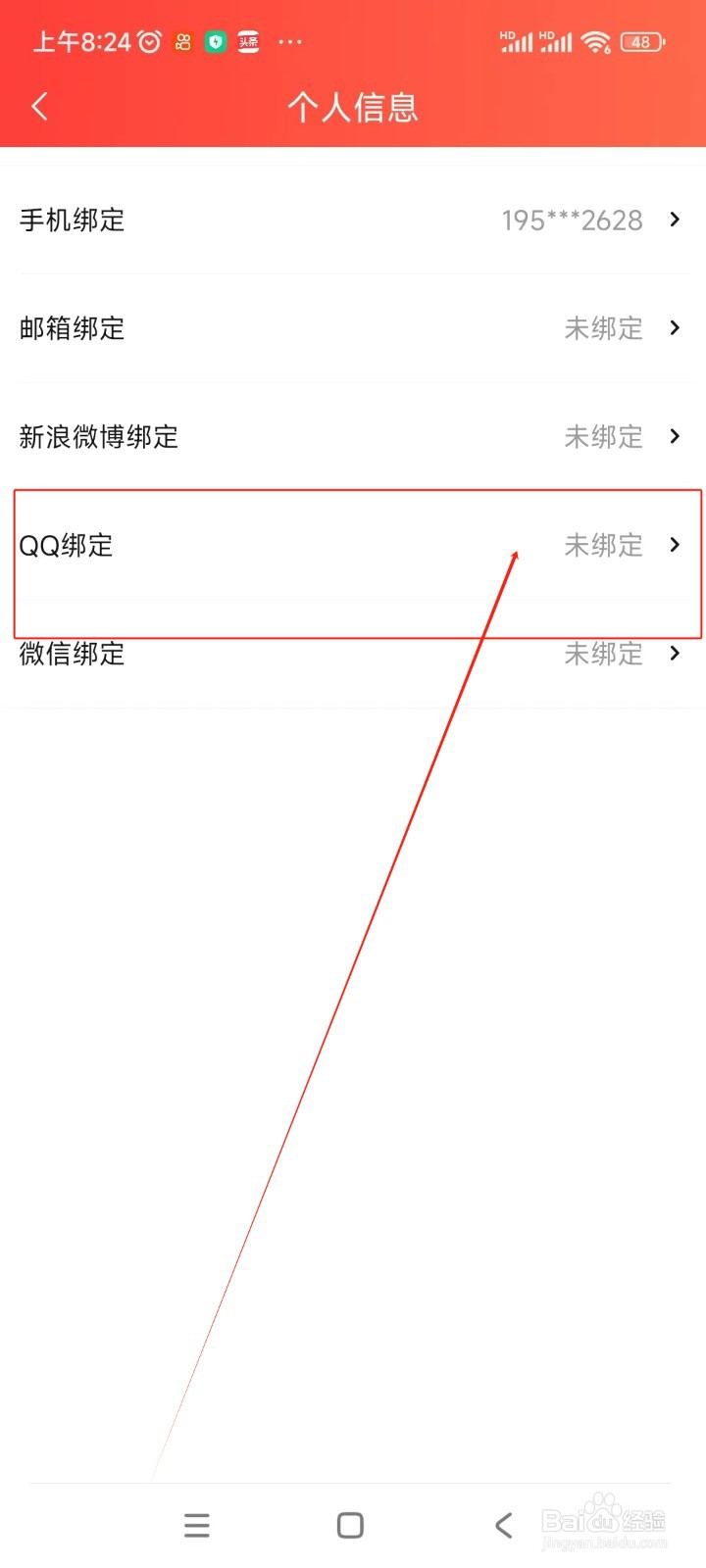Bind your QQ account
The height and width of the screenshot is (1568, 706).
tap(67, 545)
